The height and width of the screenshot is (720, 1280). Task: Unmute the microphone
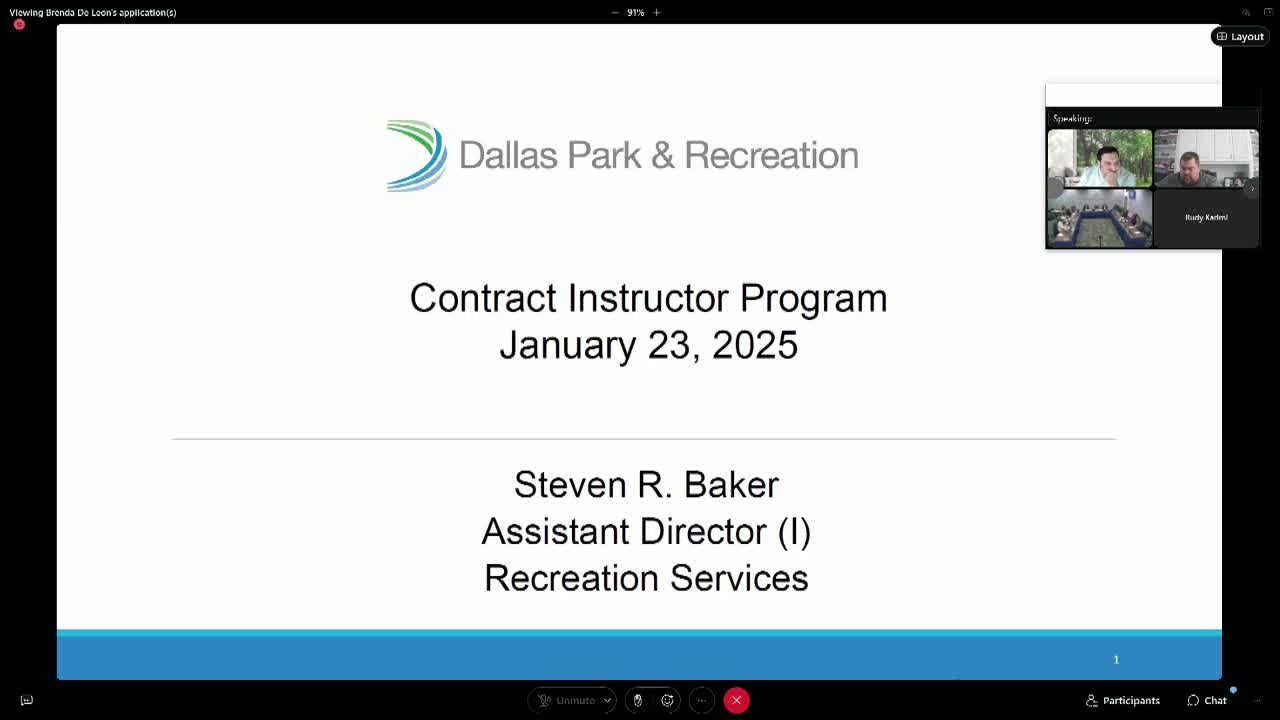tap(567, 700)
